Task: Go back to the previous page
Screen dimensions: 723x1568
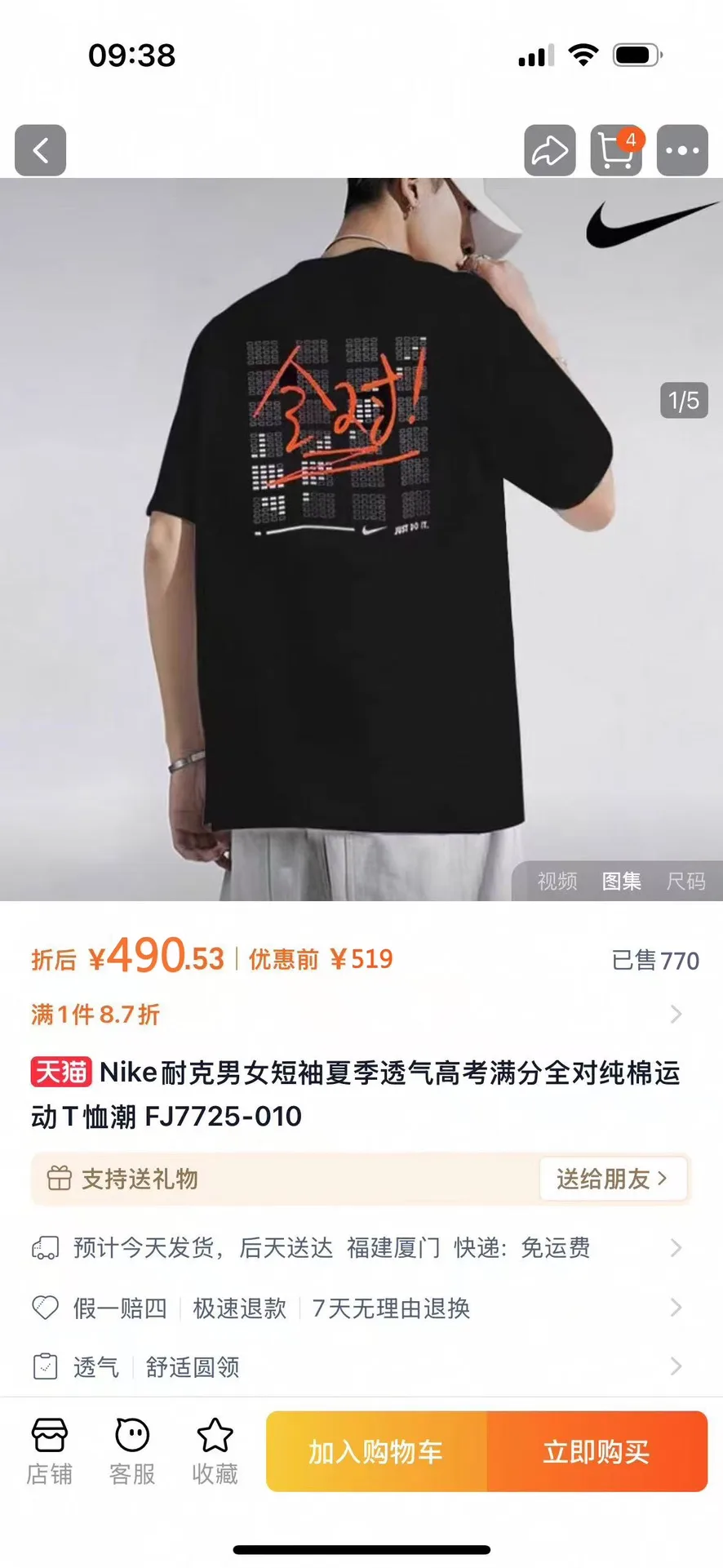Action: coord(40,150)
